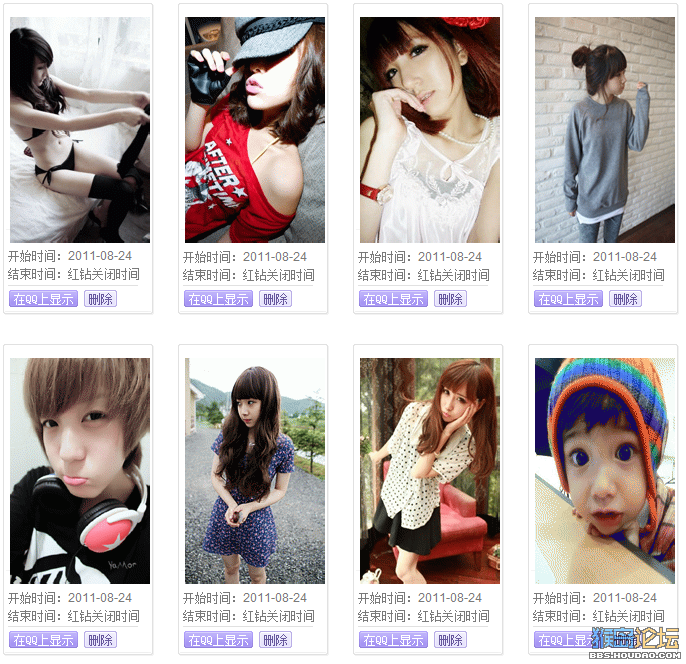This screenshot has width=686, height=664.
Task: Delete the black bikini photo
Action: point(100,299)
